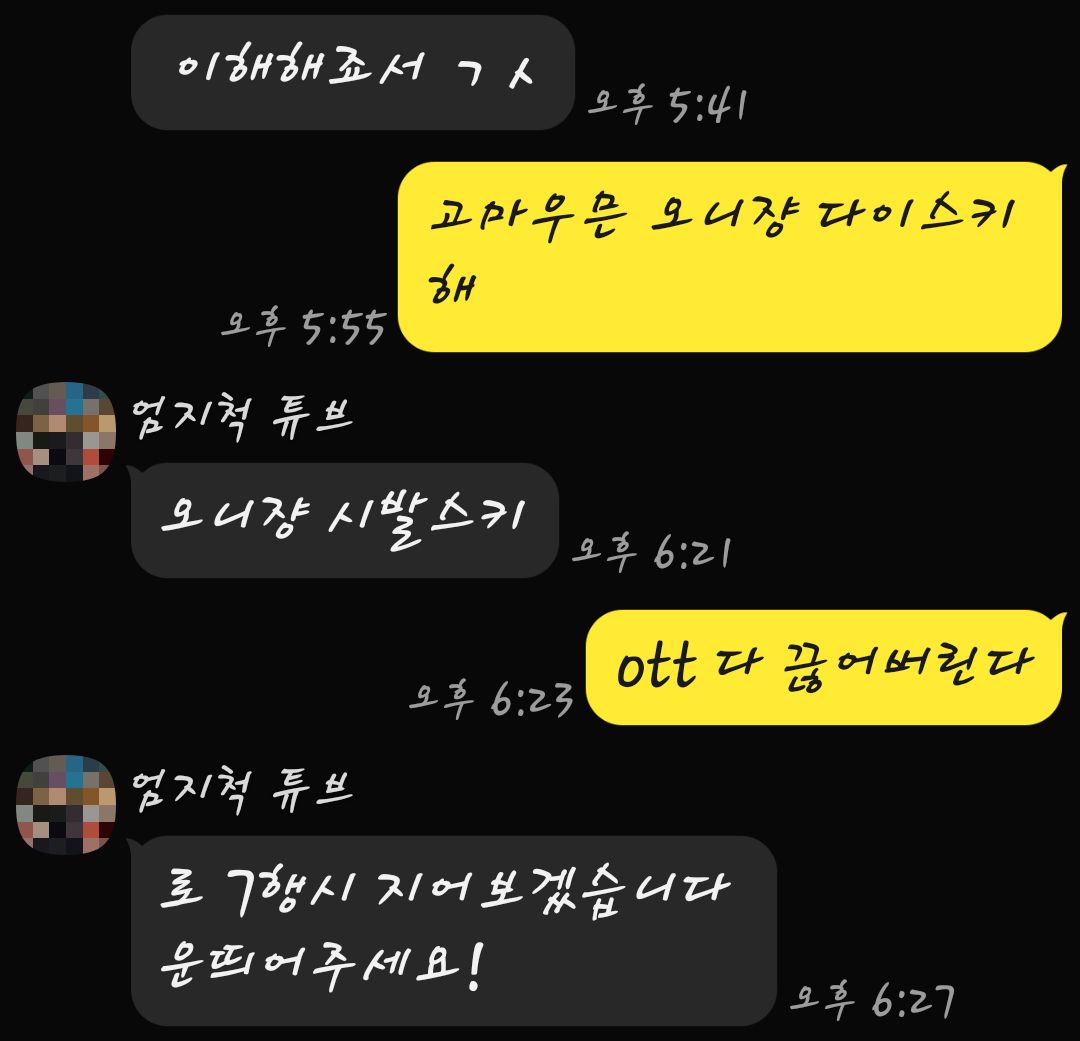Screen dimensions: 1080x1041
Task: Open 엄지척 튜브's profile picture above the 오니쨩 시발스키 message
Action: point(66,432)
